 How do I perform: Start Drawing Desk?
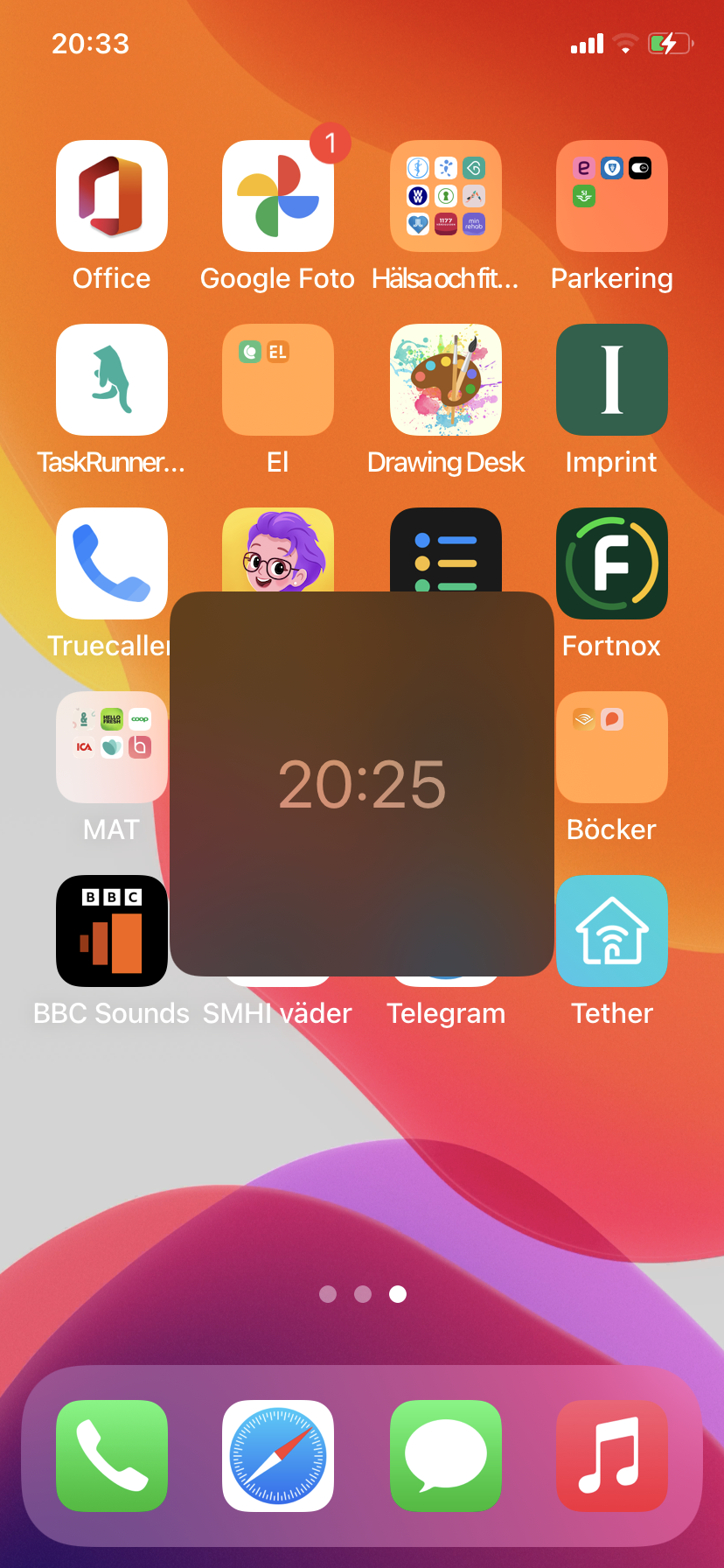[x=446, y=381]
